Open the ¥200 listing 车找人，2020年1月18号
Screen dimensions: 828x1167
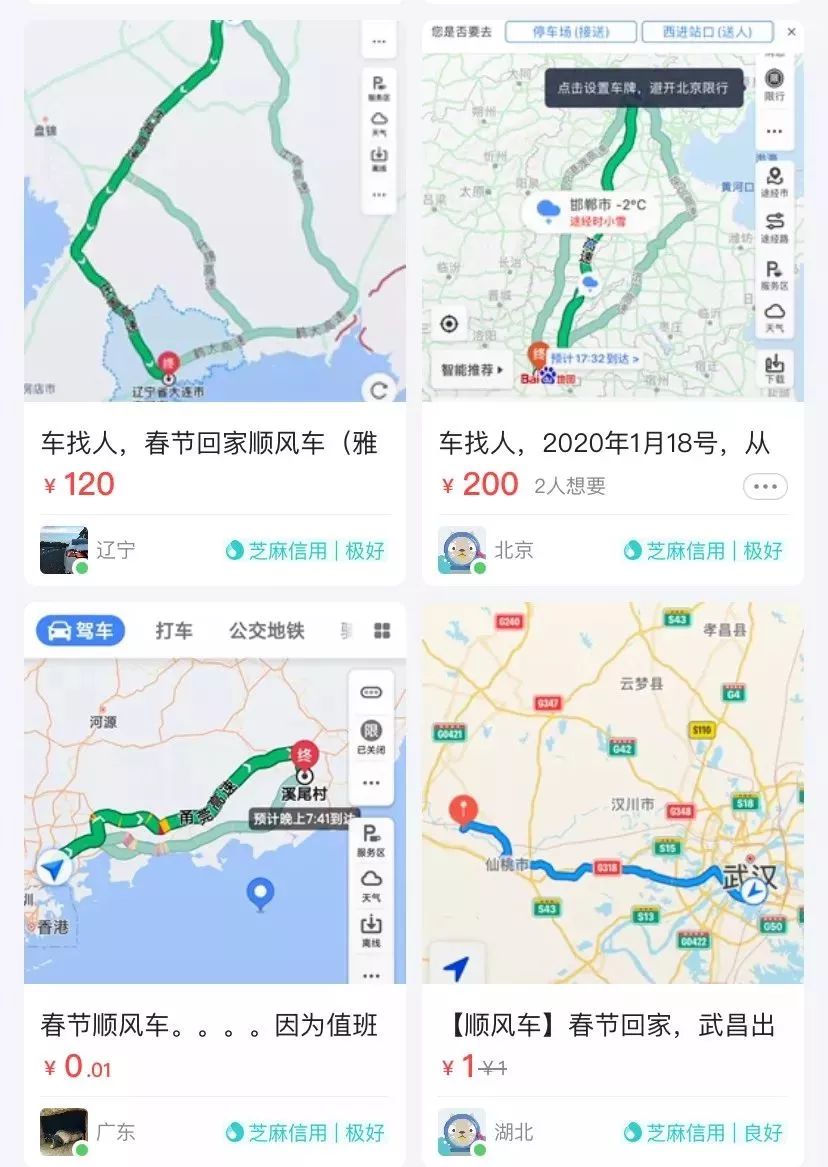605,443
